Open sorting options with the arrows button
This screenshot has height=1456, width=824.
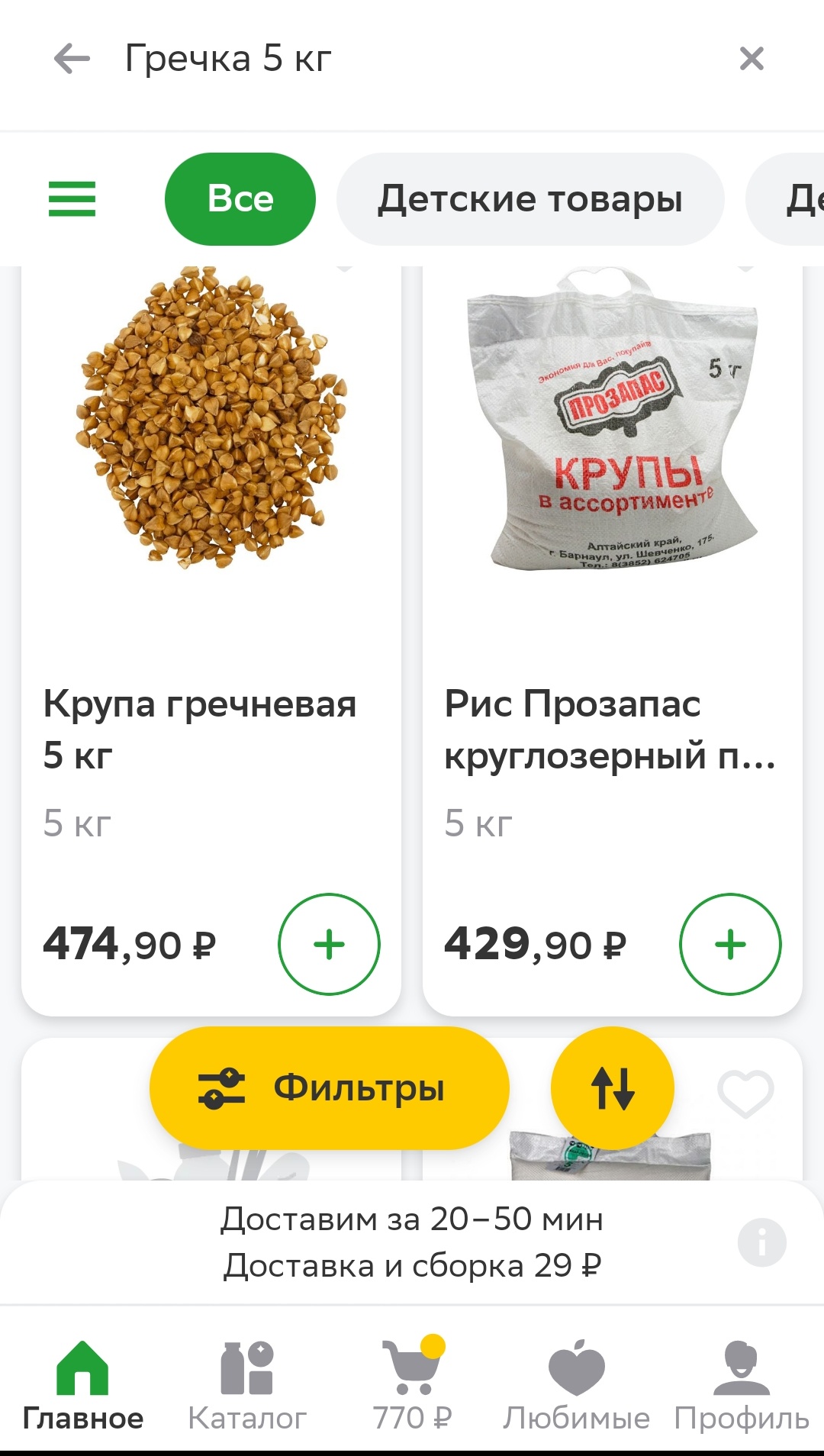tap(612, 1088)
